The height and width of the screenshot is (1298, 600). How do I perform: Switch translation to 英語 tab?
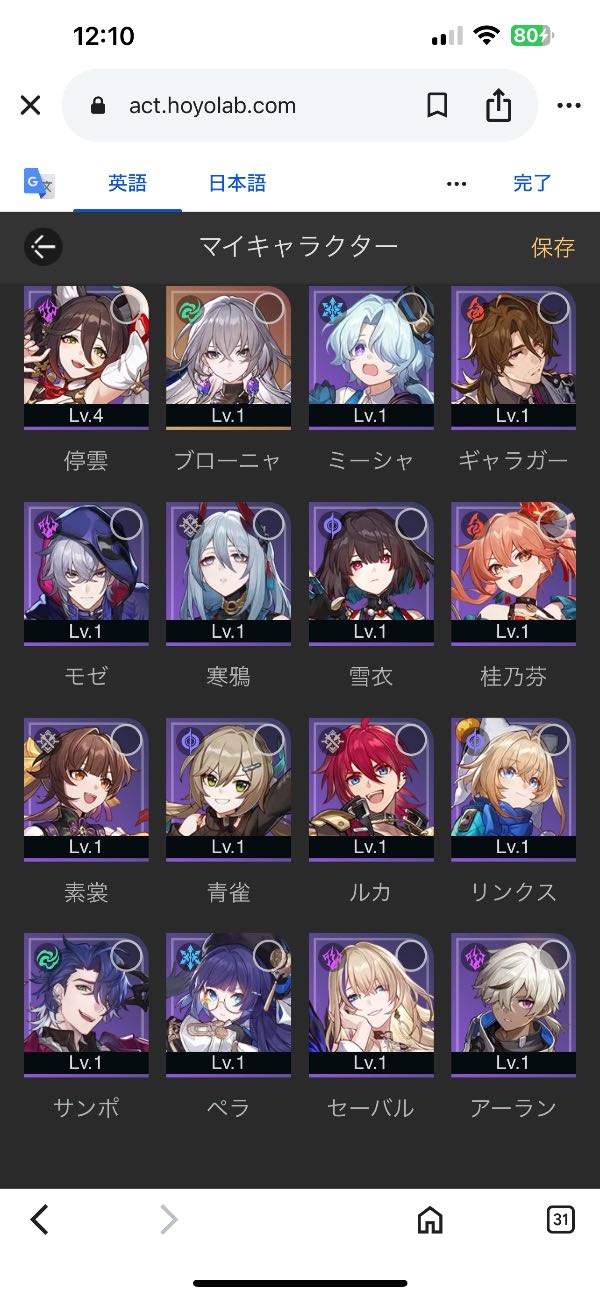128,183
